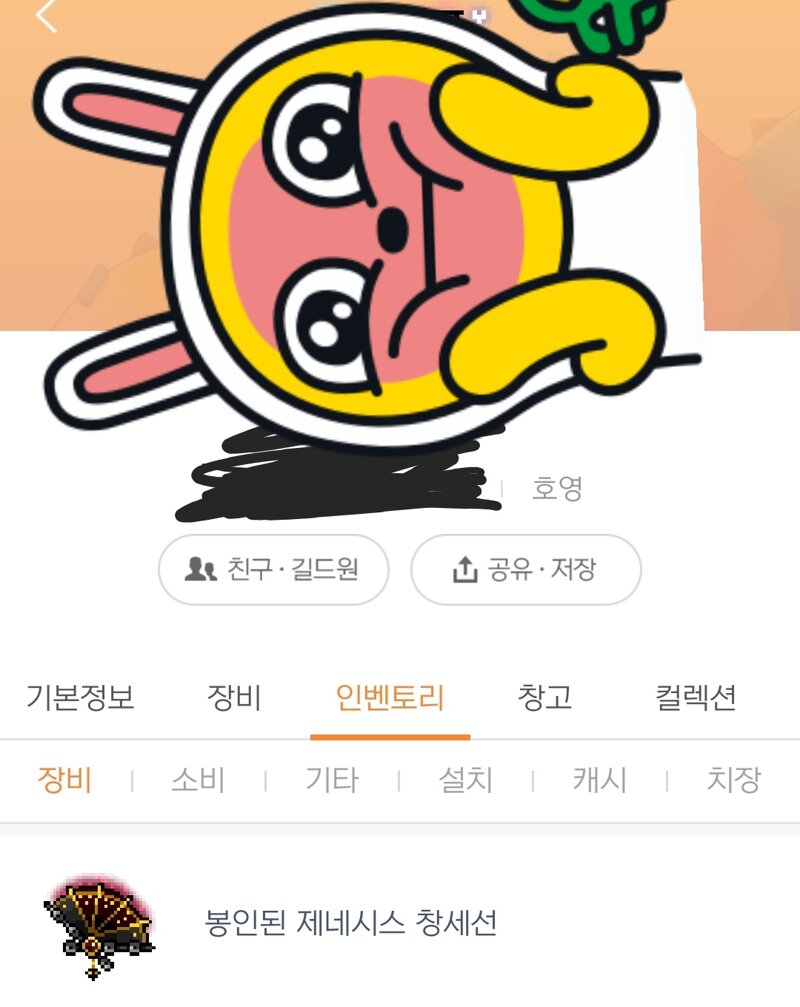Show the 소비 inventory category
The image size is (800, 1007).
click(198, 780)
